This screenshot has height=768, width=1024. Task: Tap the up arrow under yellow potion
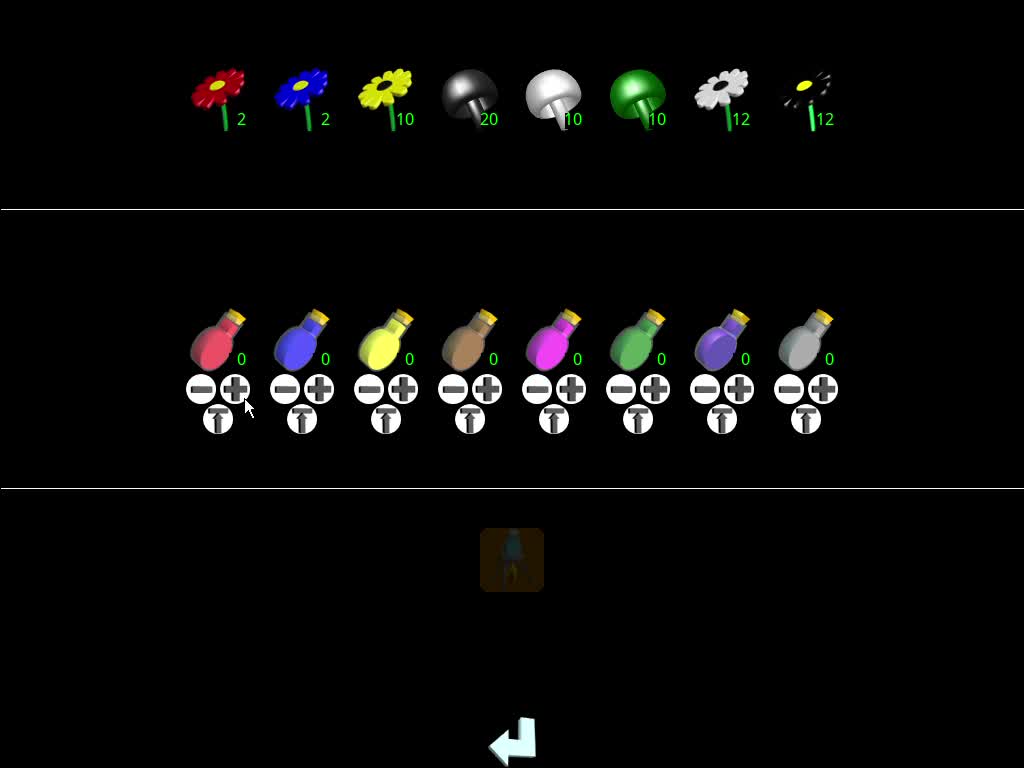click(386, 419)
